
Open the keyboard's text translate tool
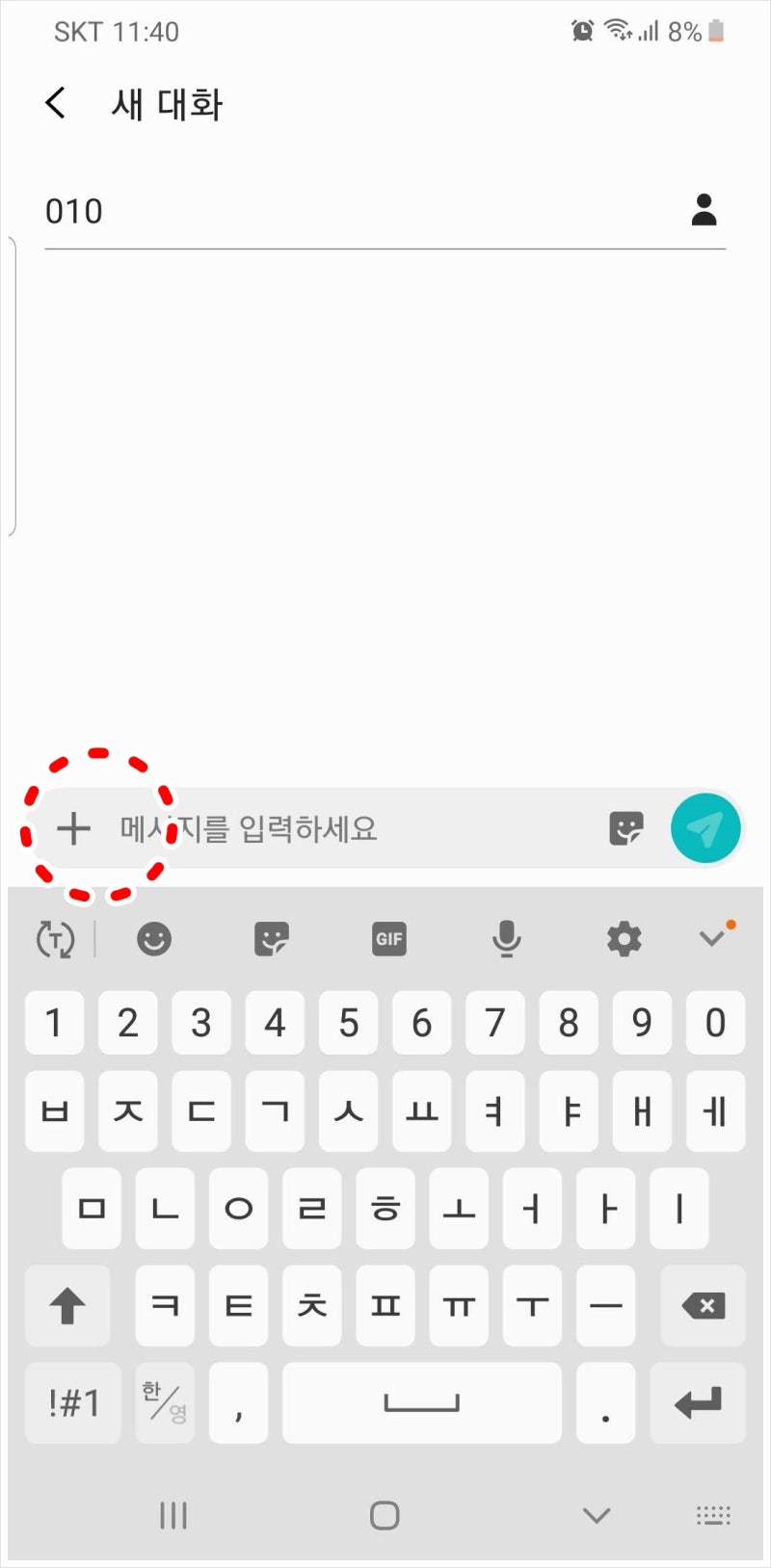(55, 938)
